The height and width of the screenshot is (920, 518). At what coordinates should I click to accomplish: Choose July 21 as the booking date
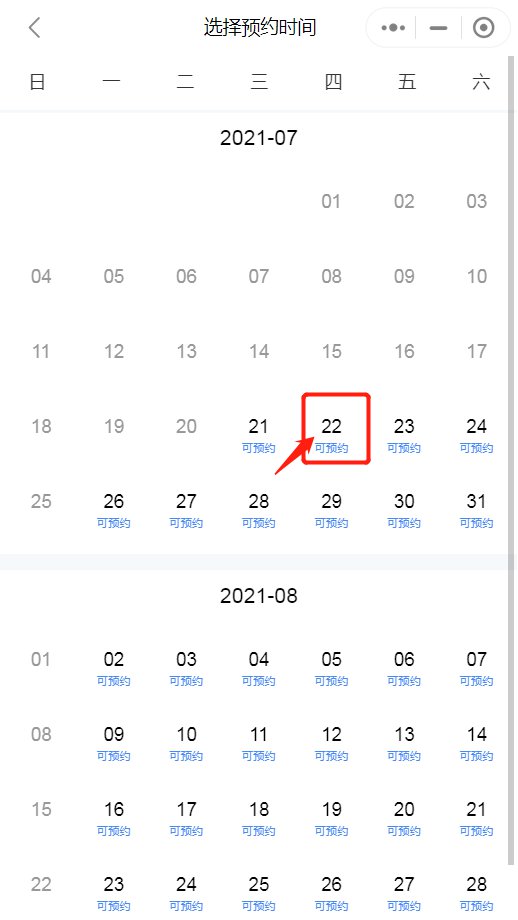pos(259,435)
